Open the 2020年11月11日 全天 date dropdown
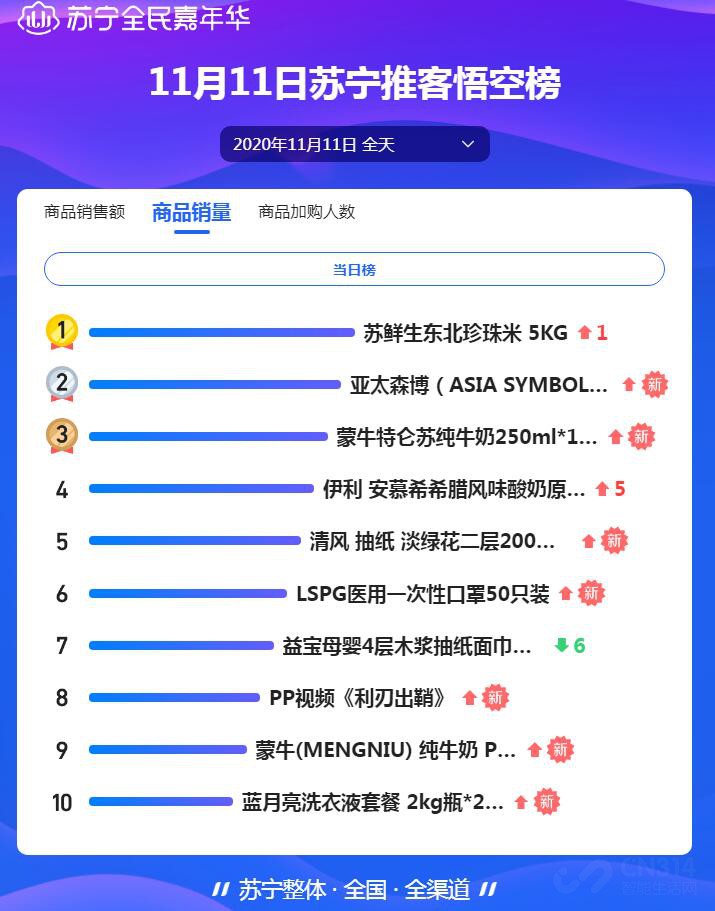Viewport: 715px width, 911px height. click(x=354, y=144)
